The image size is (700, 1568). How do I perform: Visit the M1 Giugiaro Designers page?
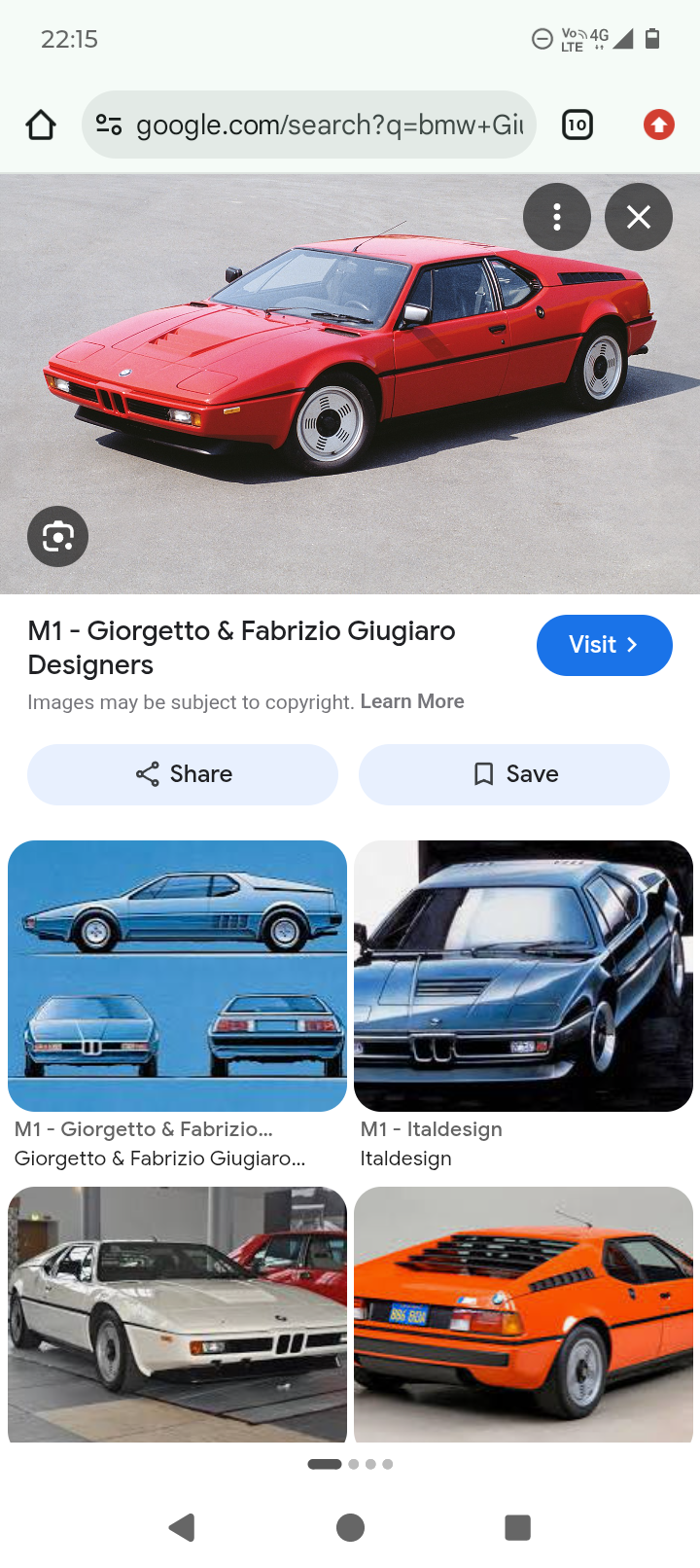(x=604, y=645)
